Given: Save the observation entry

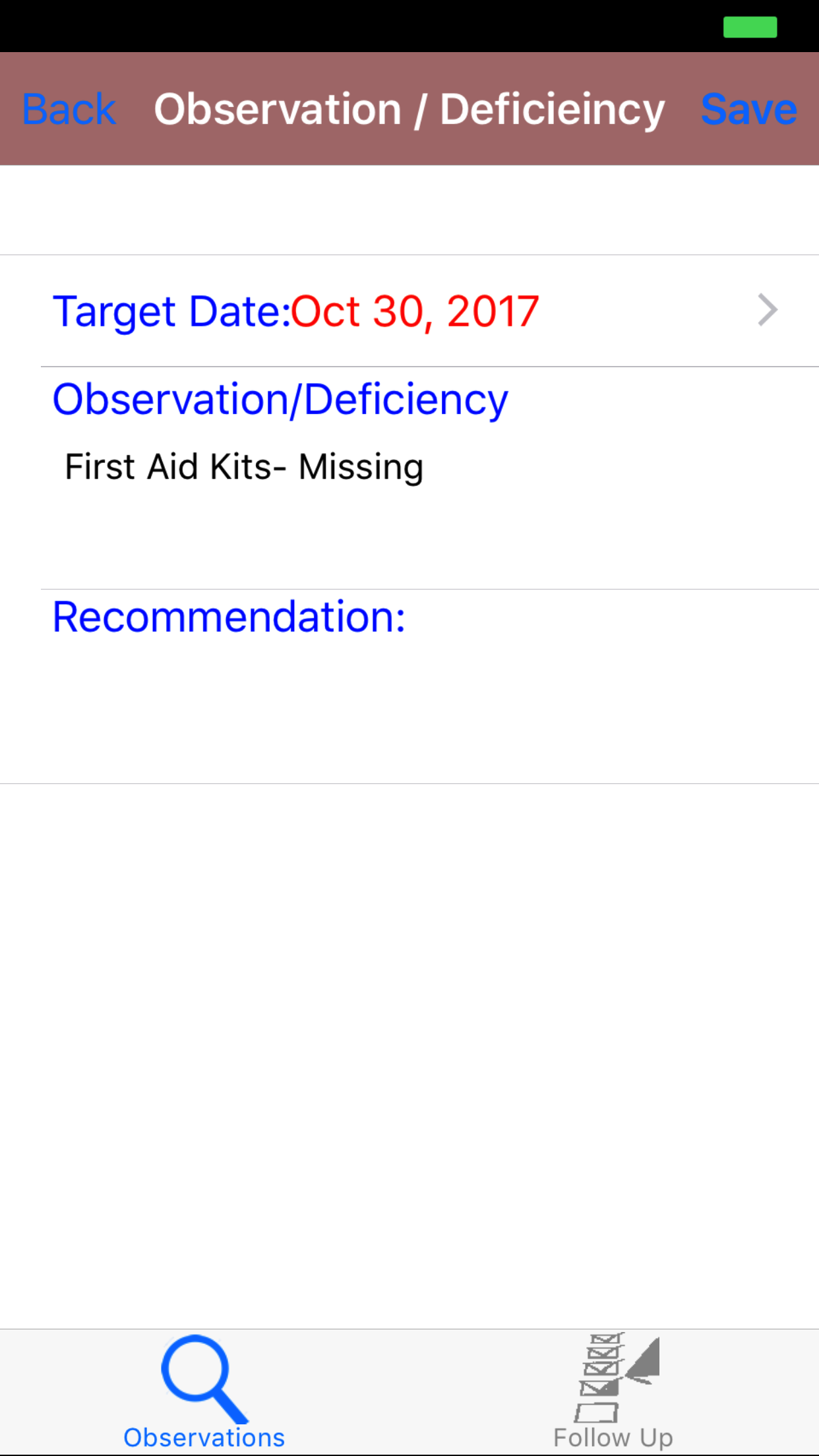Looking at the screenshot, I should tap(748, 109).
